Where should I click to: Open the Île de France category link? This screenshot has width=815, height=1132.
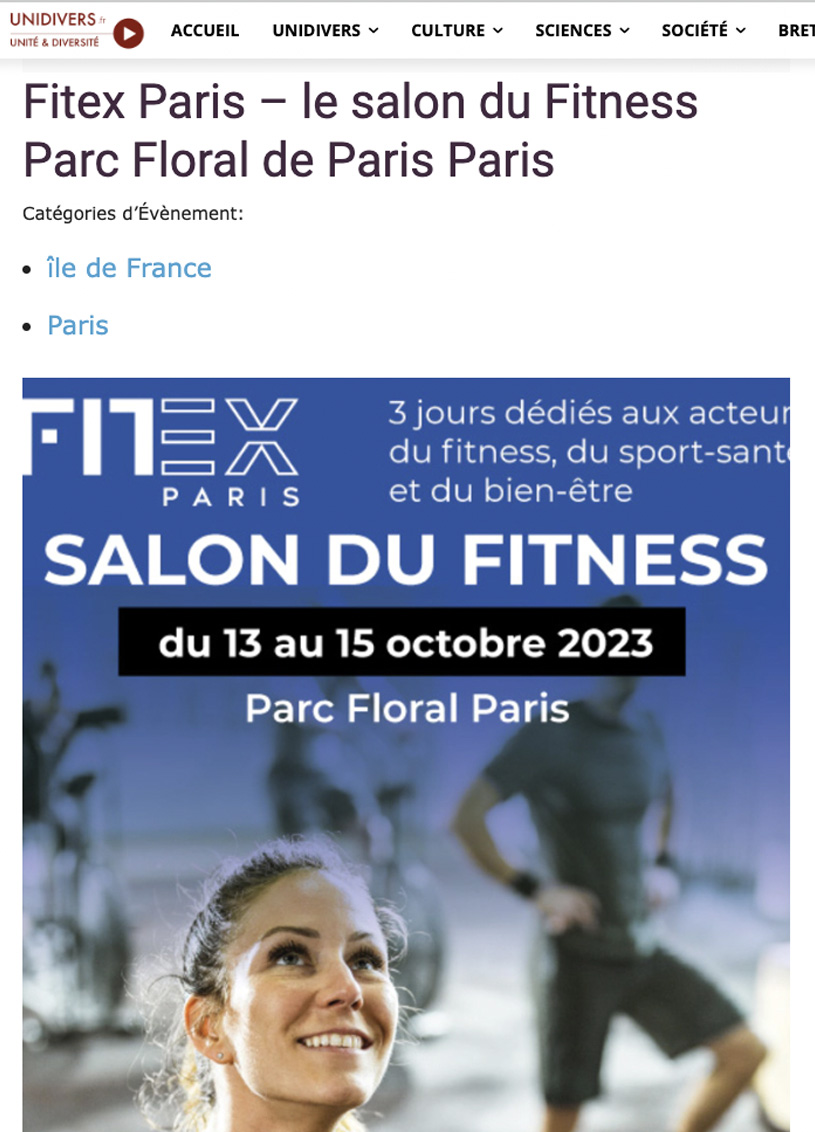click(x=129, y=268)
